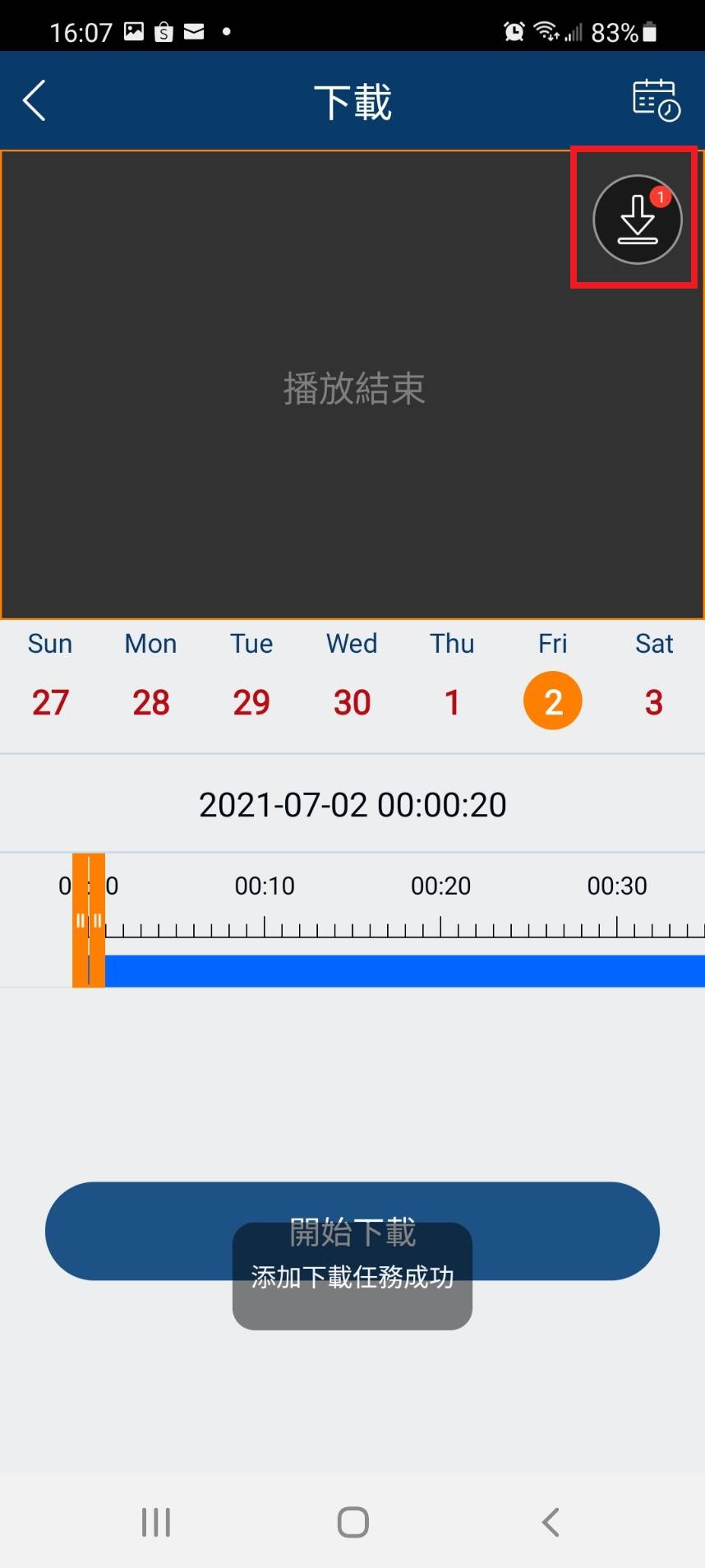
Task: Open the download task list icon
Action: click(638, 220)
